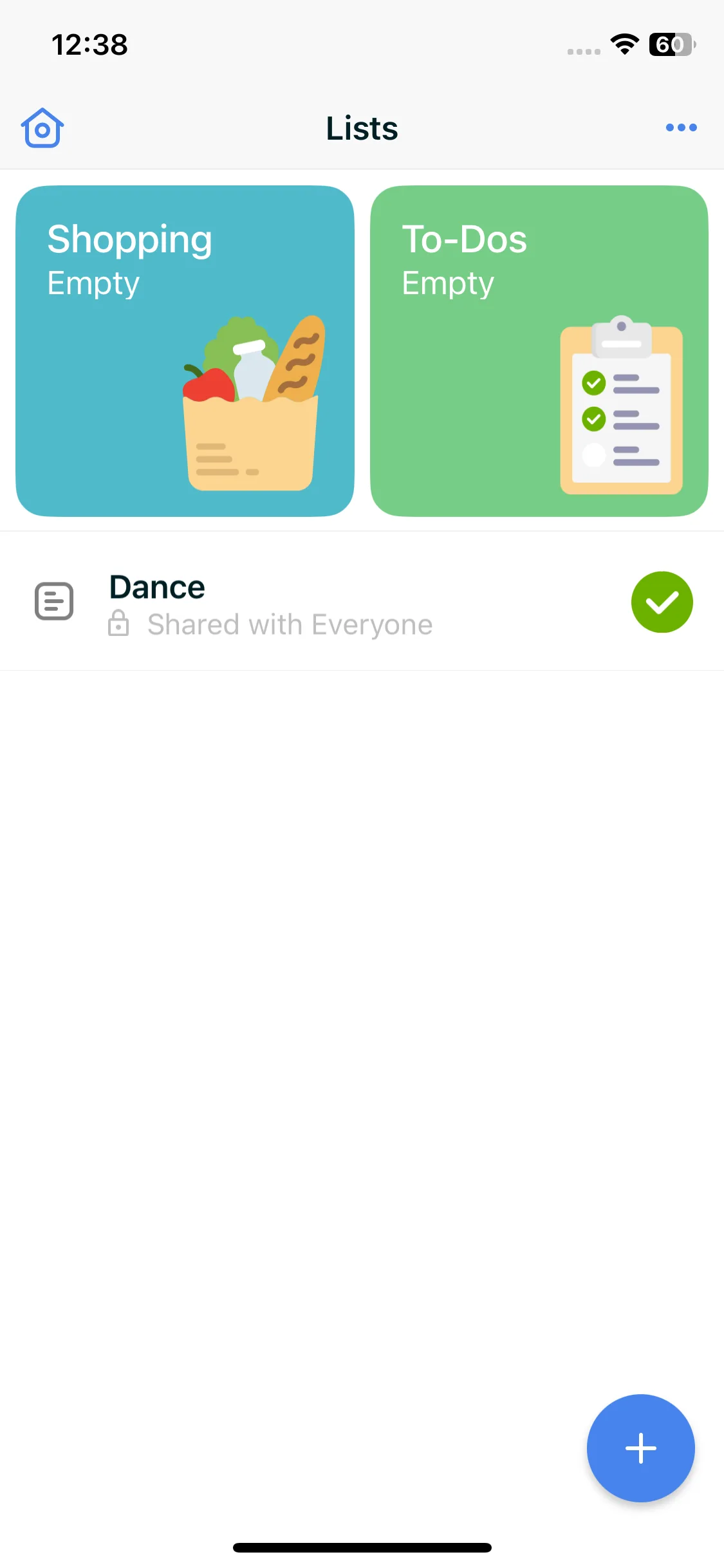Screen dimensions: 724x1568
Task: Open the Dance list
Action: (270, 603)
